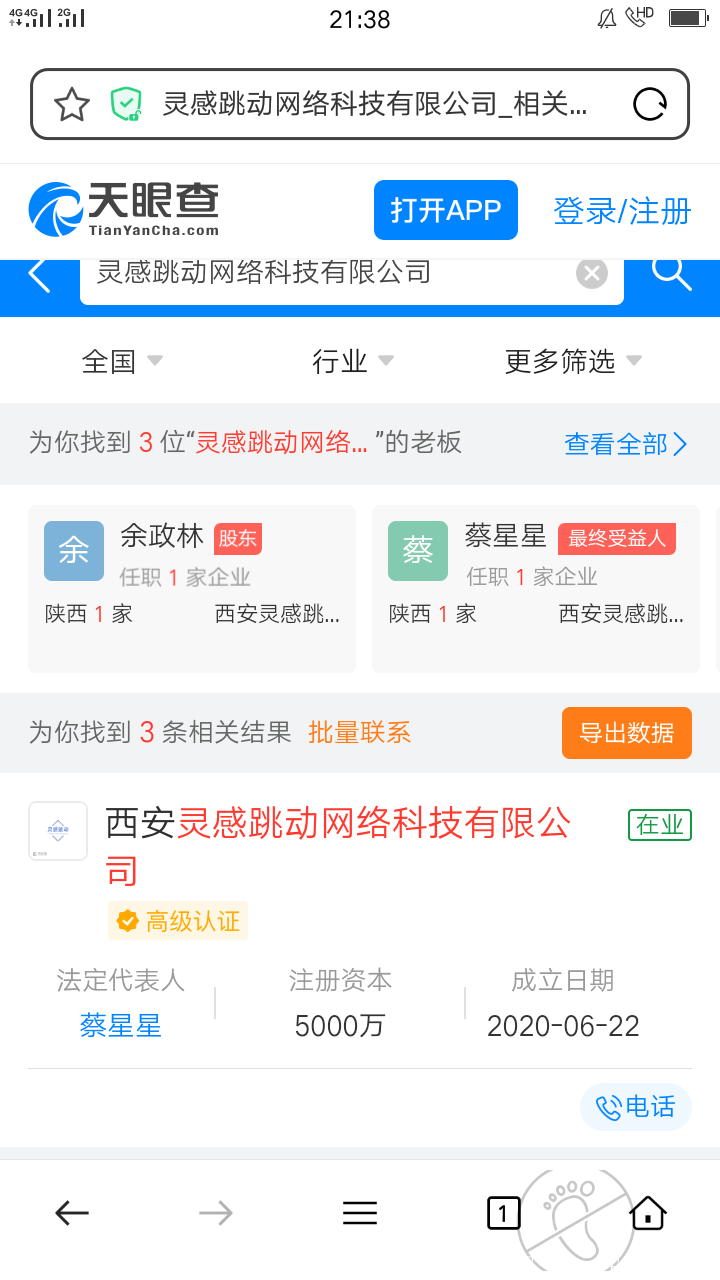
Task: Go back using the bottom arrow
Action: [x=71, y=1212]
